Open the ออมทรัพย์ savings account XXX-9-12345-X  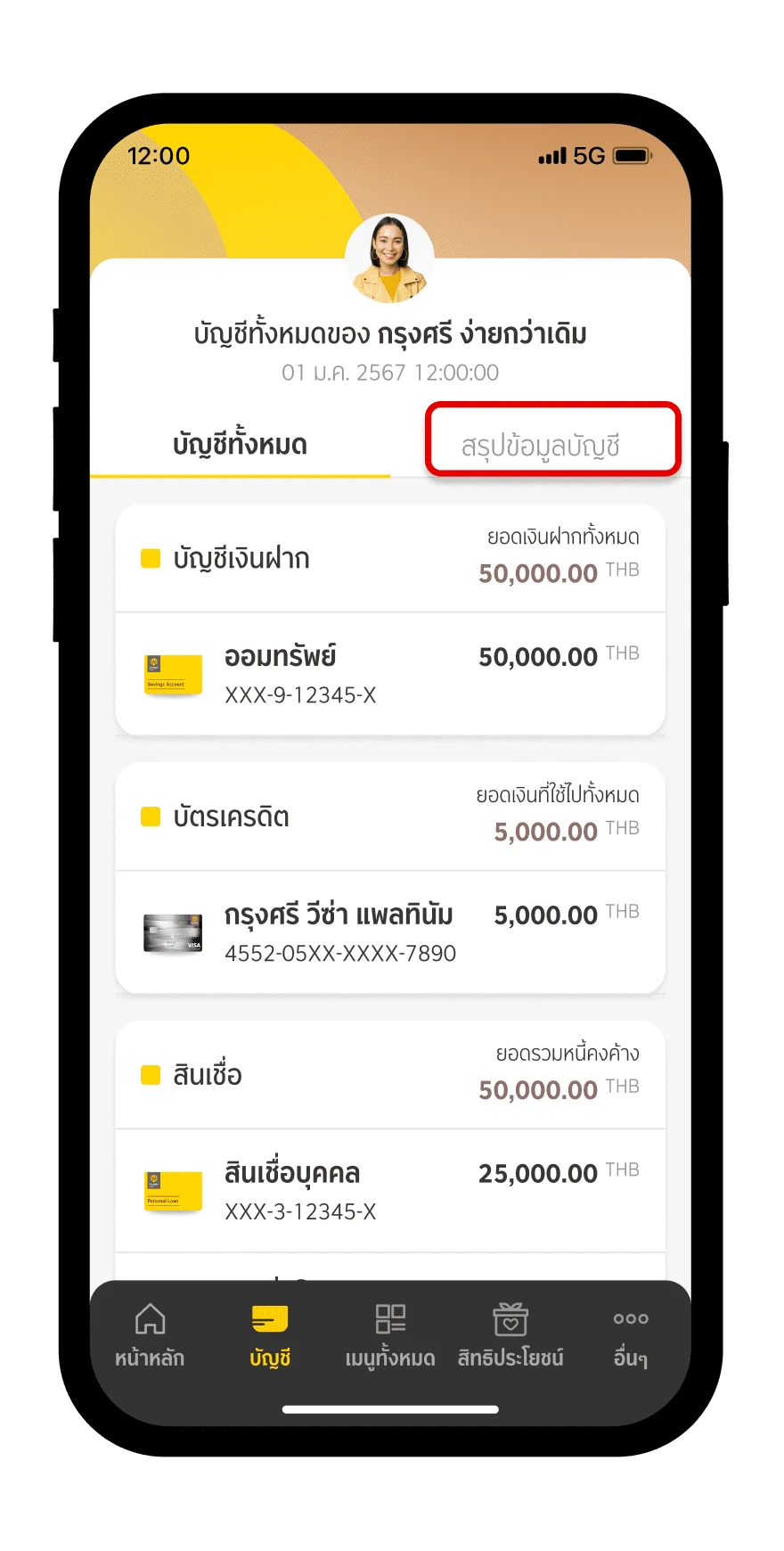point(390,675)
